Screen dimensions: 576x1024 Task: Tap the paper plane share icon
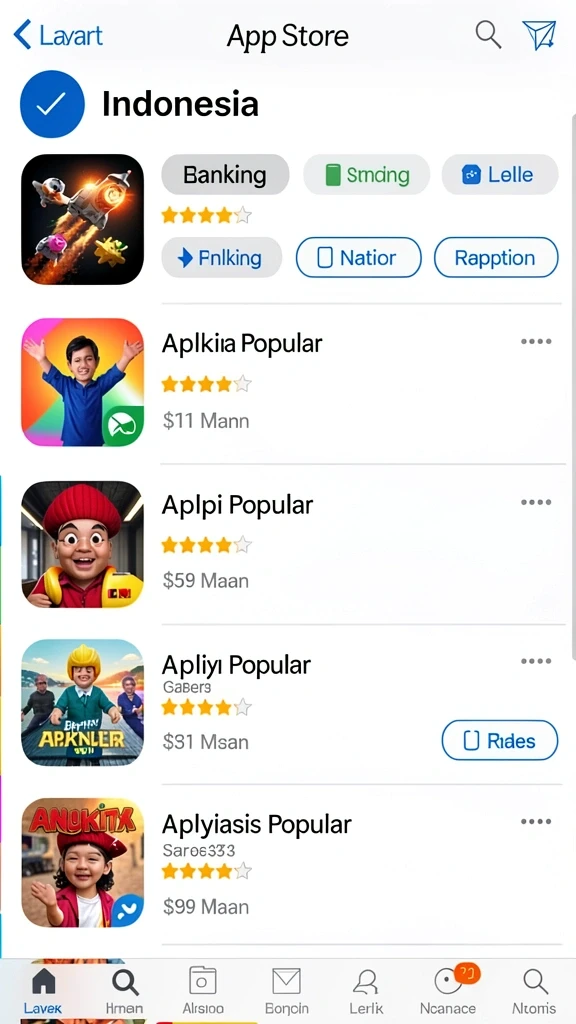click(539, 35)
